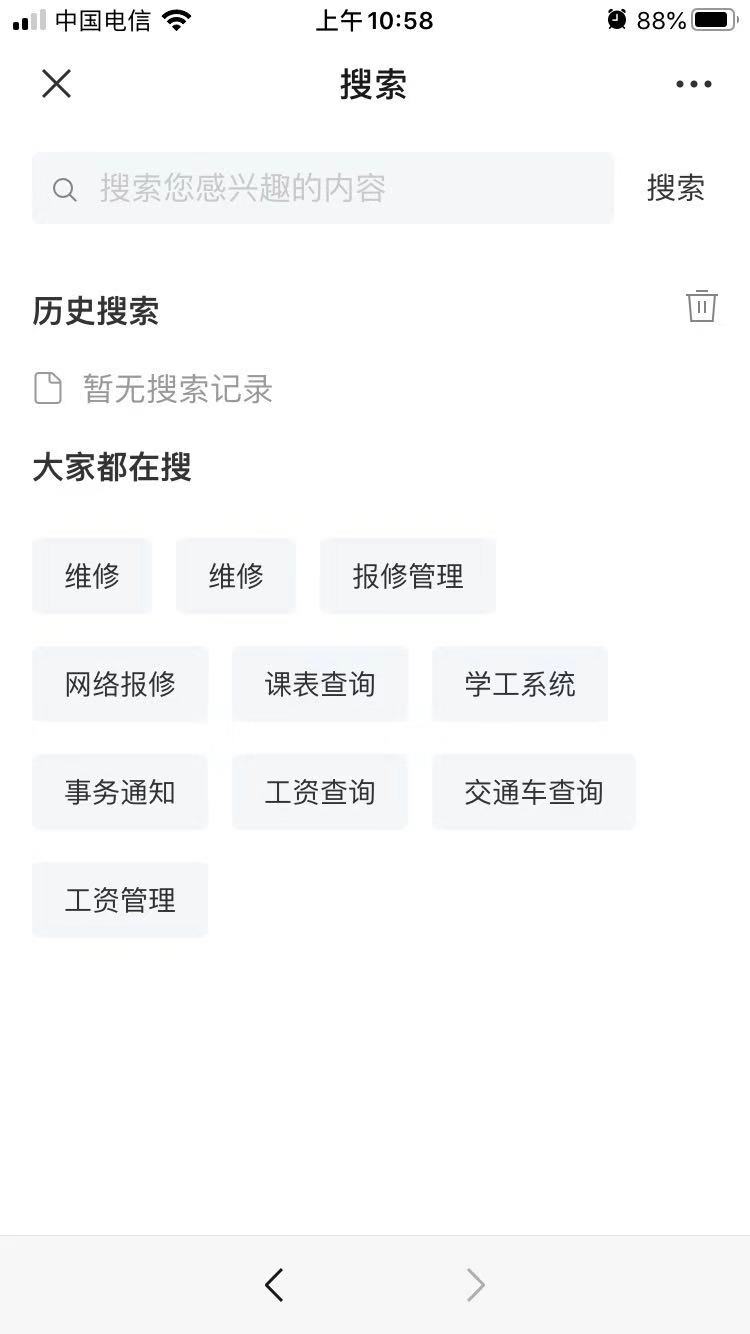The width and height of the screenshot is (750, 1334).
Task: Open the three-dot overflow menu
Action: [693, 84]
